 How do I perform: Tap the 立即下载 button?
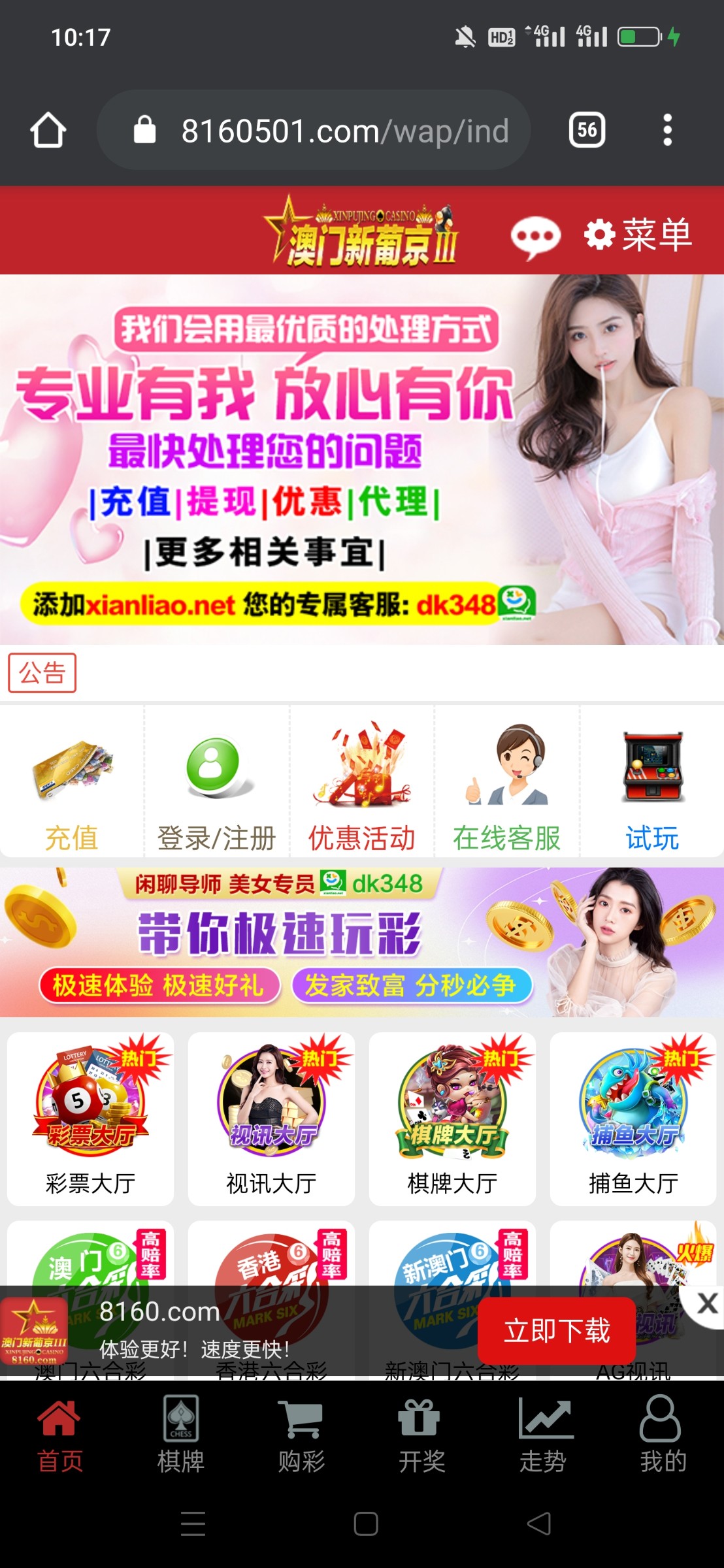coord(557,1331)
